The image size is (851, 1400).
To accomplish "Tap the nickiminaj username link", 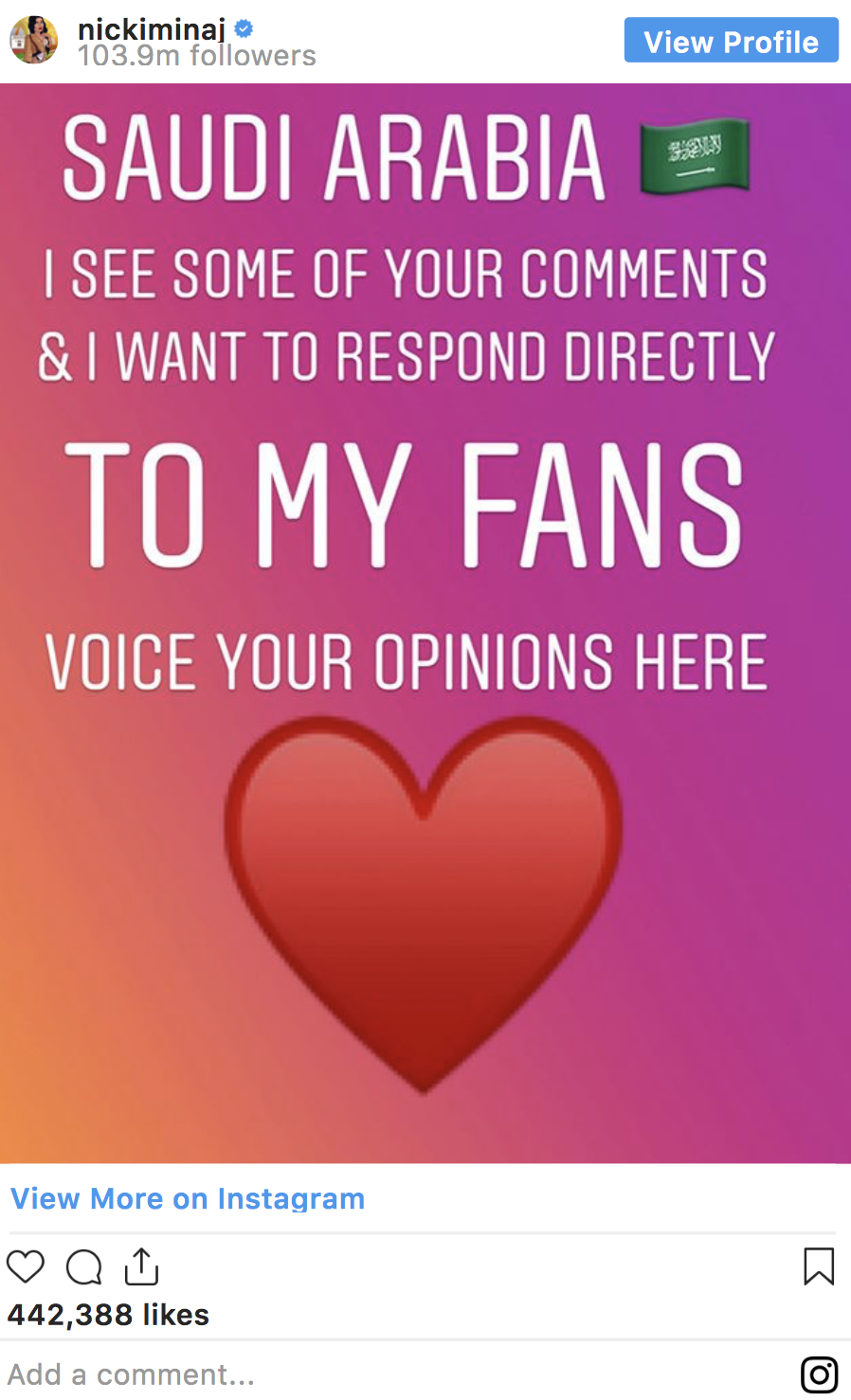I will tap(152, 30).
